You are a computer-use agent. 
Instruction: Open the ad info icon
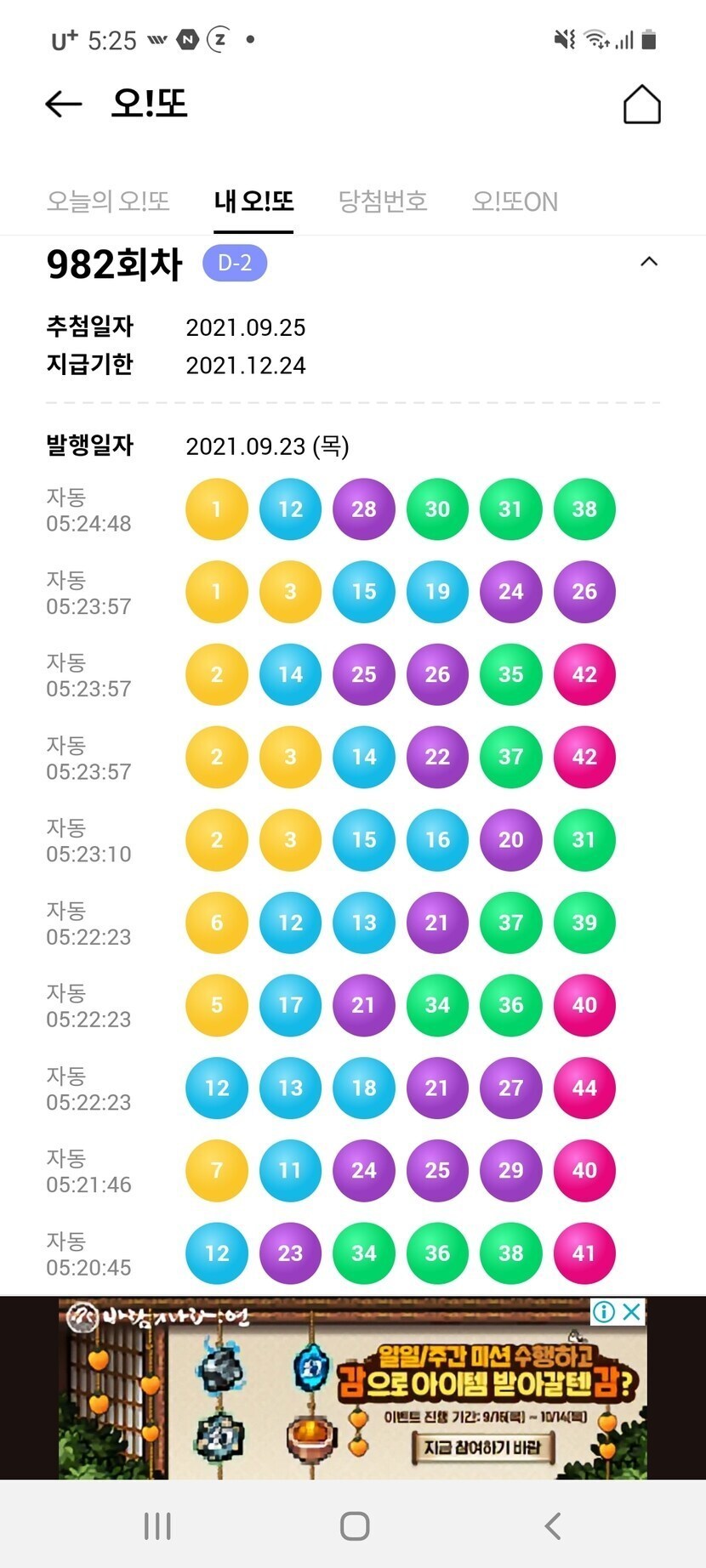(x=603, y=1312)
